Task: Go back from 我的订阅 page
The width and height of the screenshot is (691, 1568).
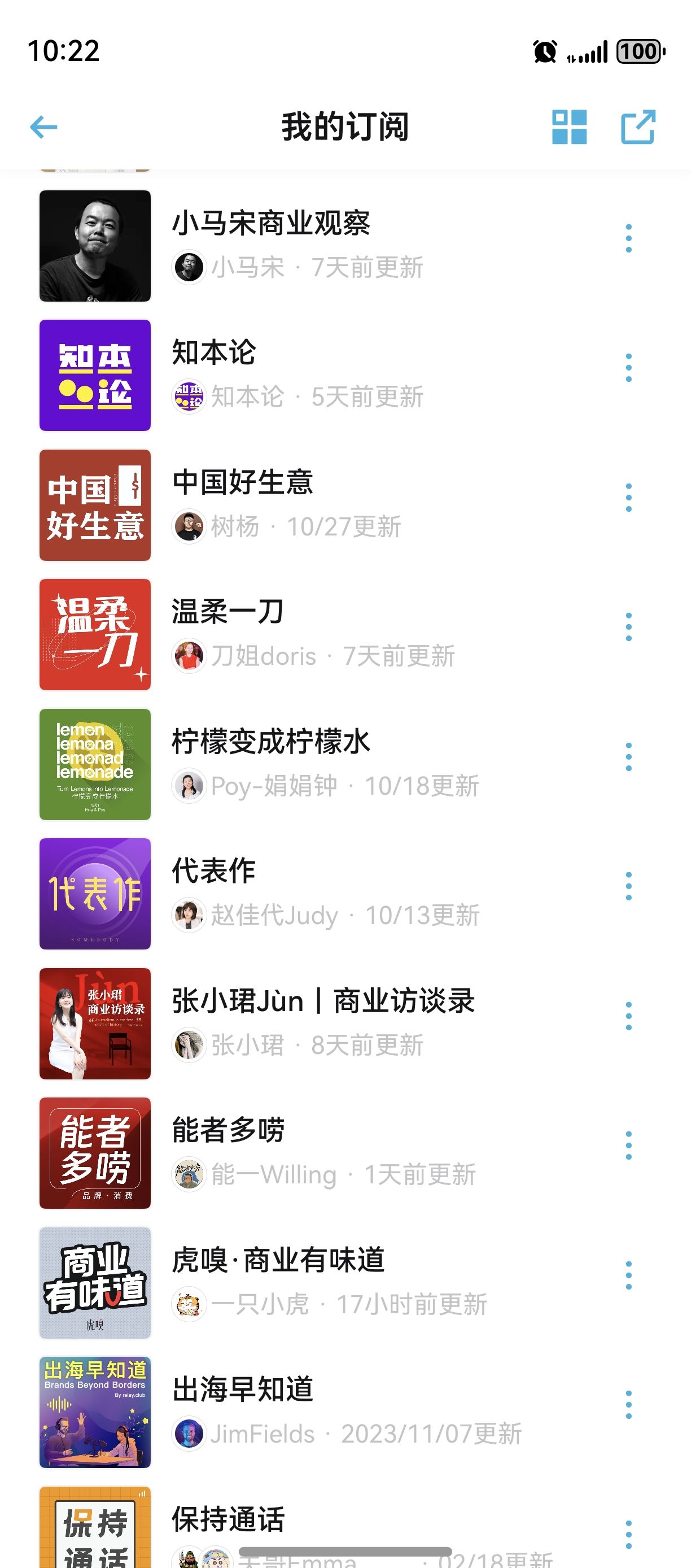Action: [x=44, y=127]
